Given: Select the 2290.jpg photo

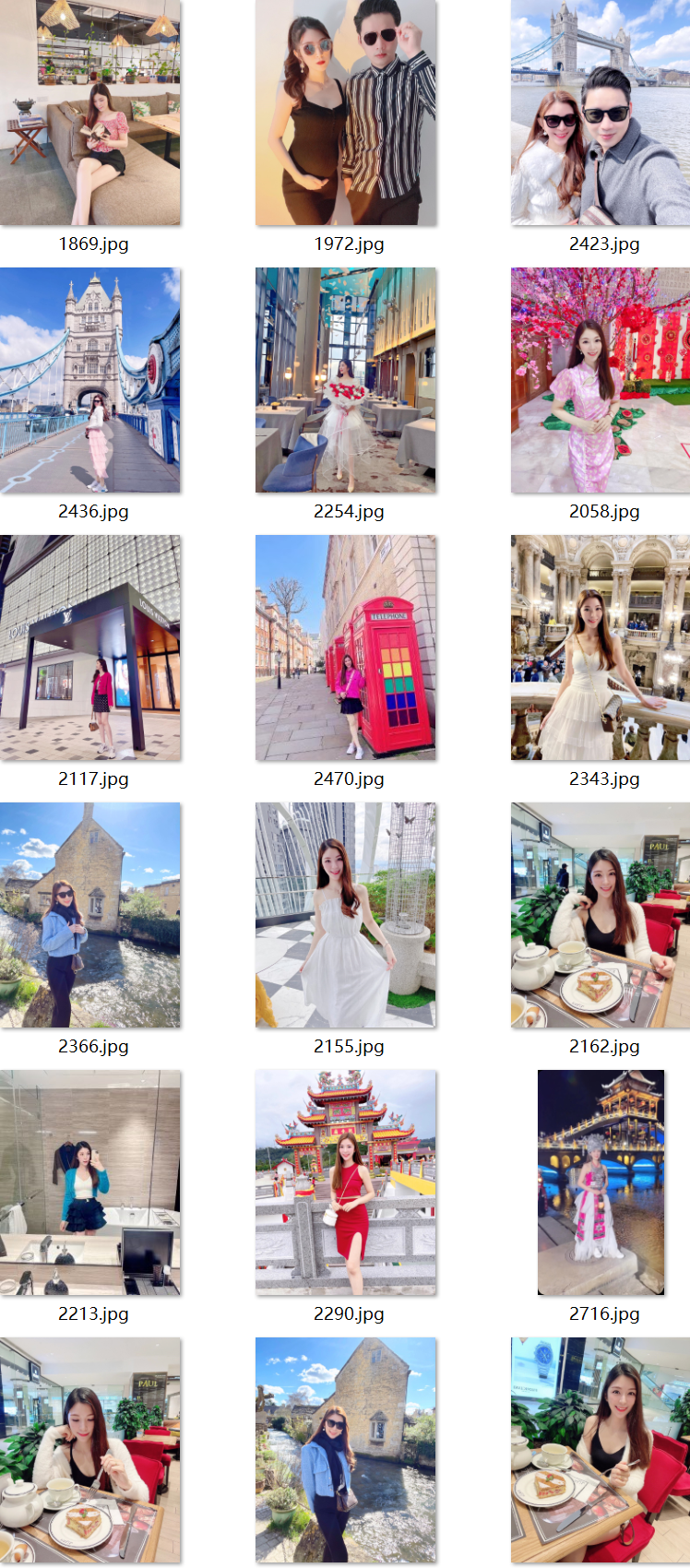Looking at the screenshot, I should (346, 1182).
